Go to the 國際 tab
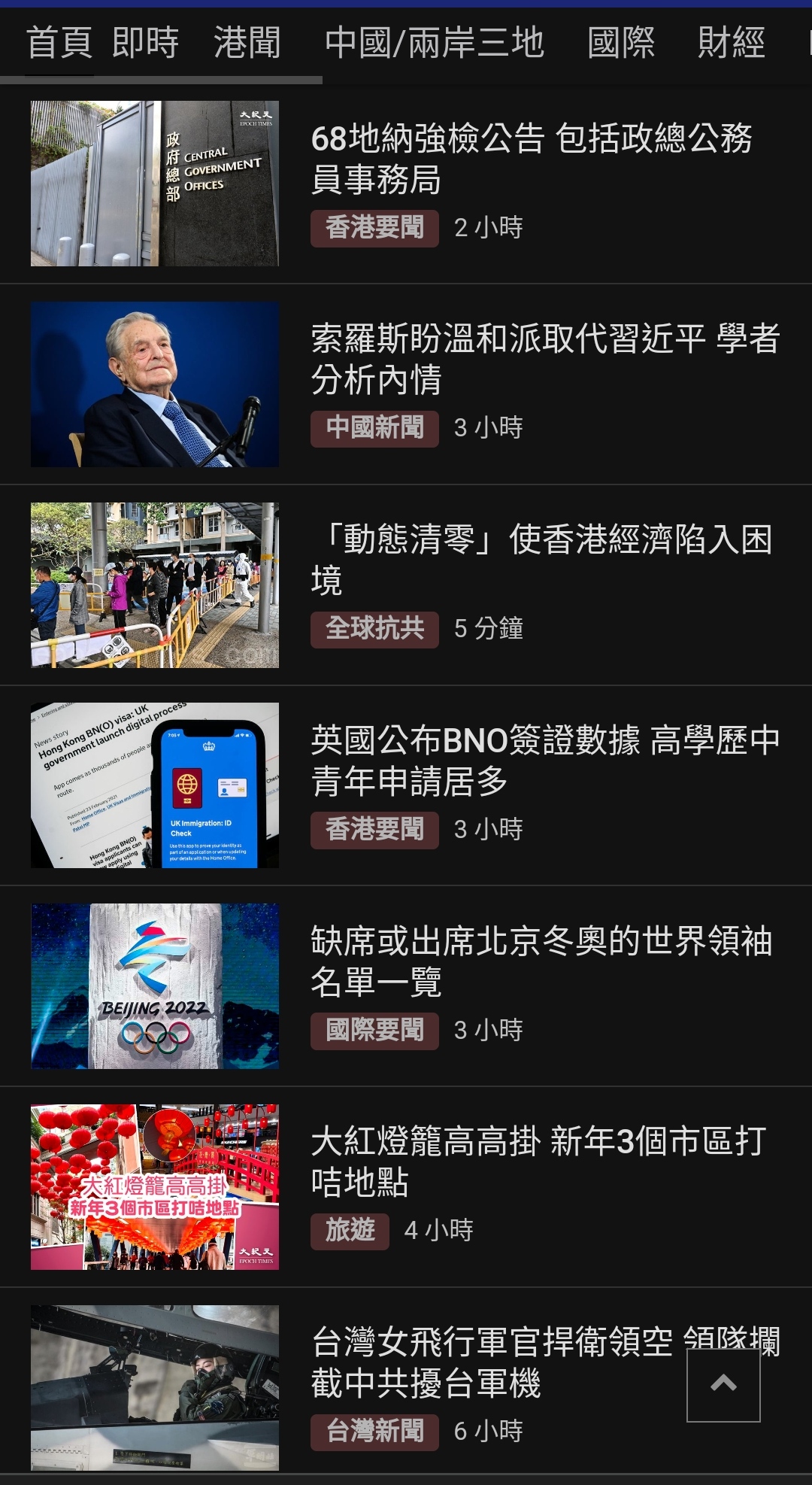The image size is (812, 1485). click(621, 42)
